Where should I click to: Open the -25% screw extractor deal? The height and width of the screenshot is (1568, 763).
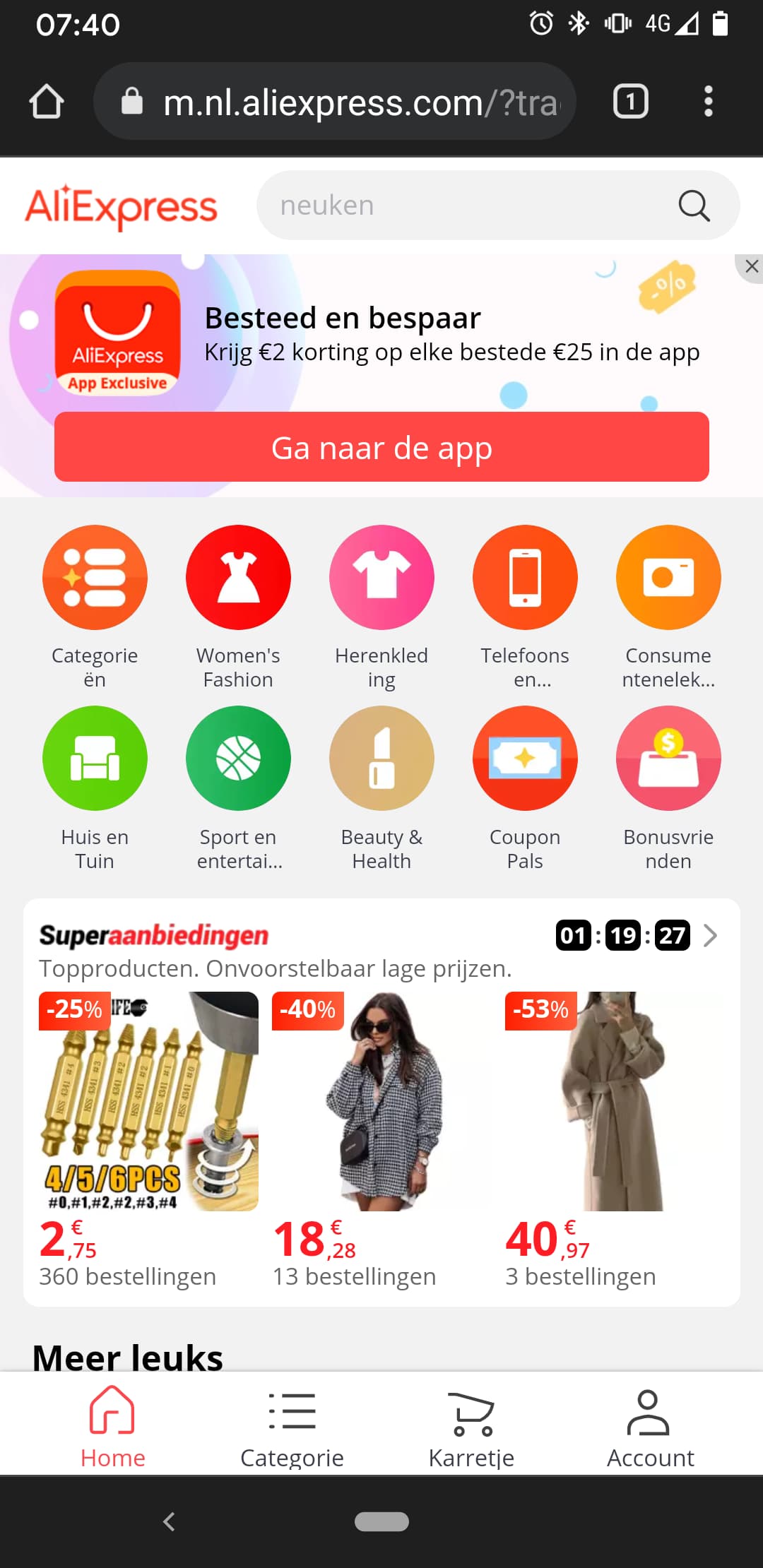point(148,1141)
